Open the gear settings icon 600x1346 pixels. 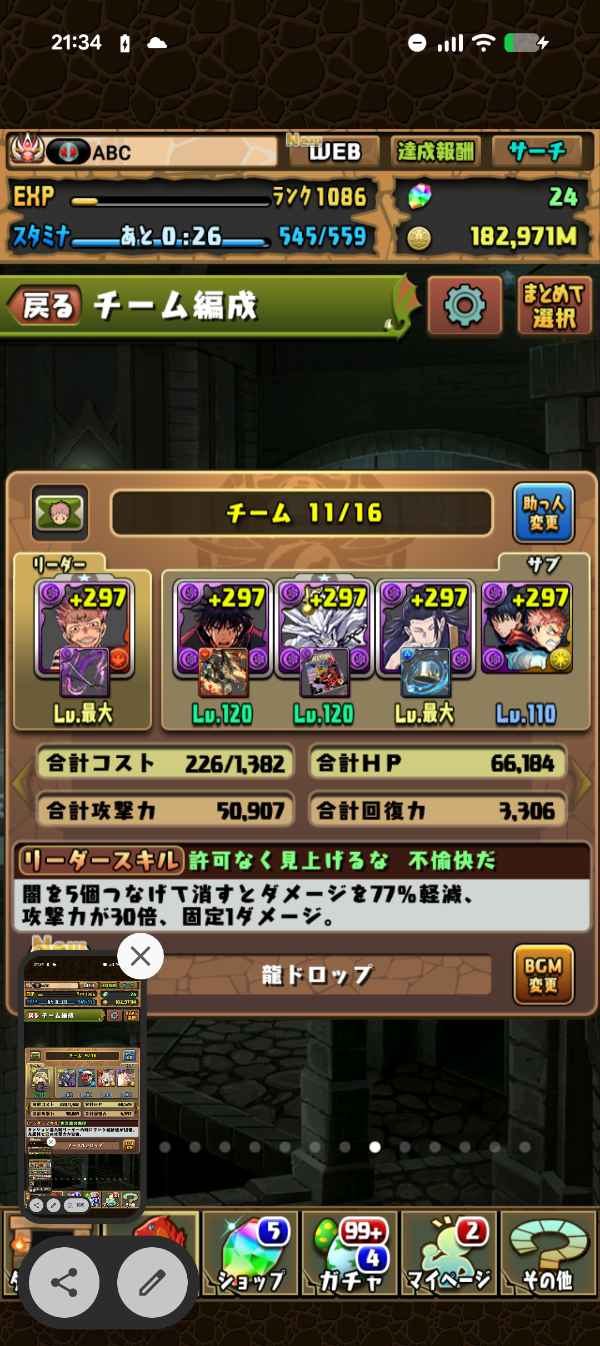[x=464, y=306]
